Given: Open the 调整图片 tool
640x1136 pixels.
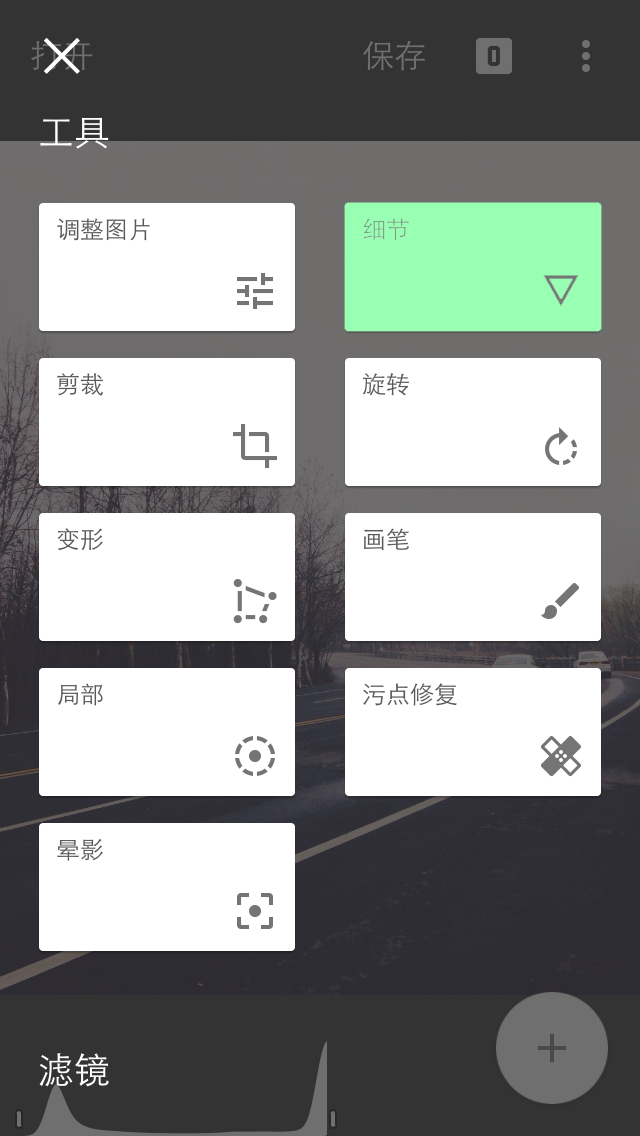Looking at the screenshot, I should click(167, 267).
